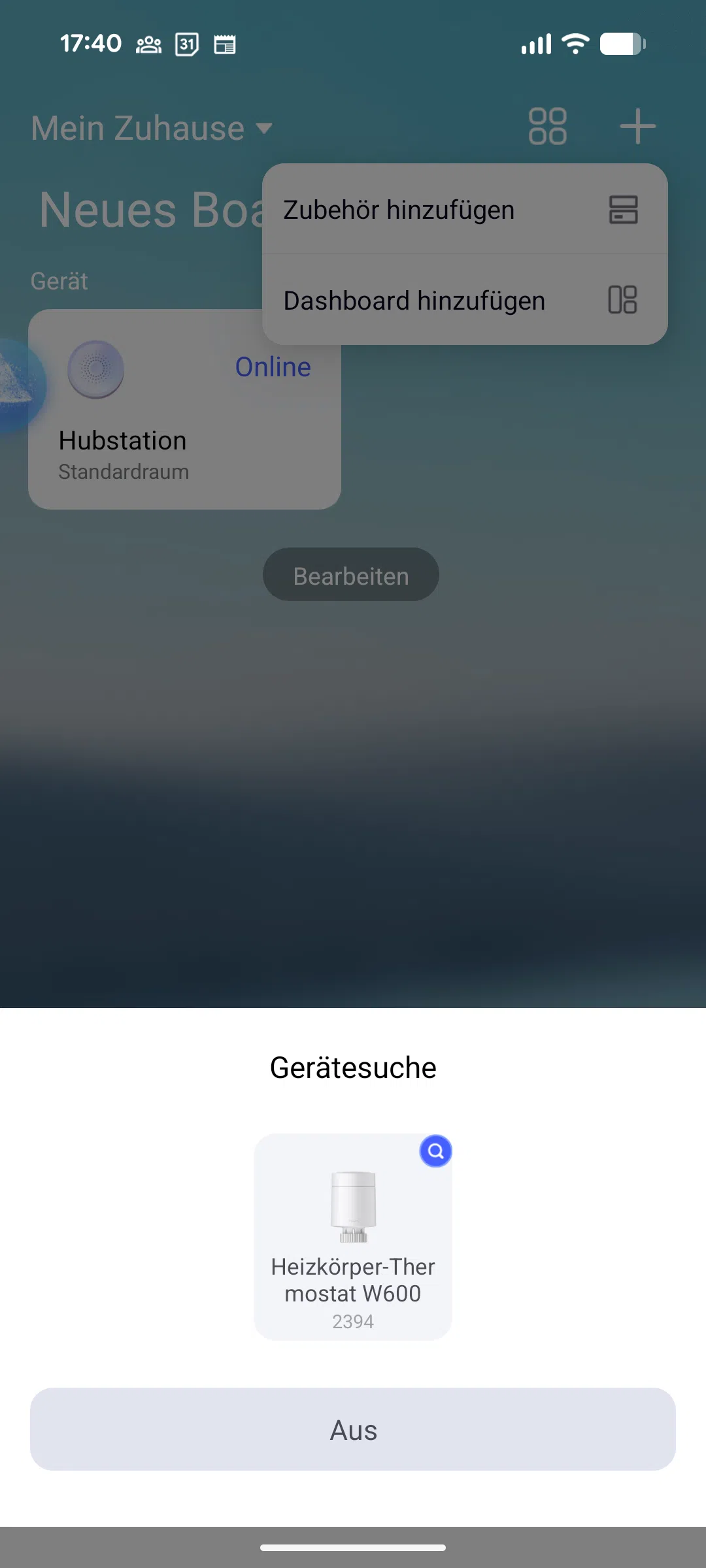Image resolution: width=706 pixels, height=1568 pixels.
Task: Select the Heizkörper-Thermostat W600 device
Action: click(x=353, y=1236)
